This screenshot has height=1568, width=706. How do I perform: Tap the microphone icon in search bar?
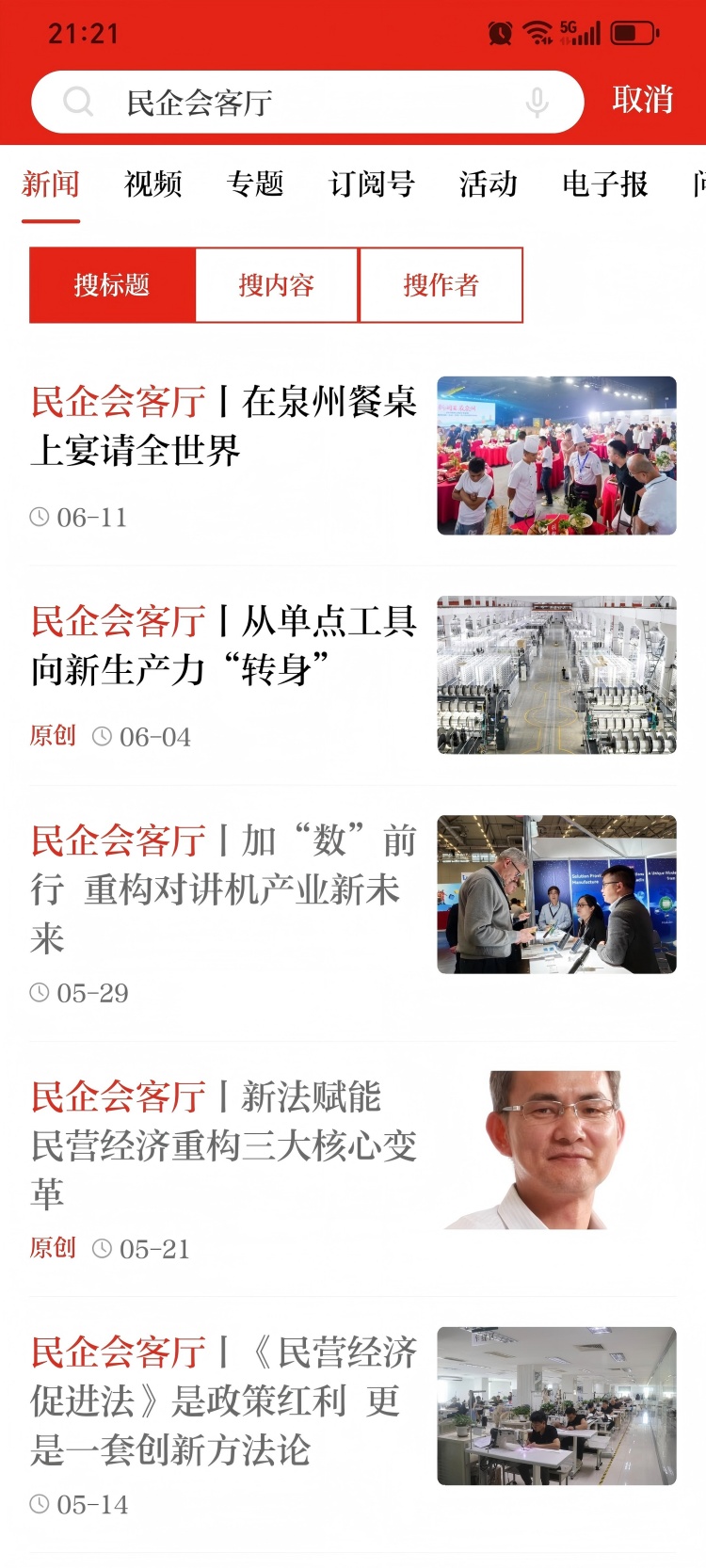[x=537, y=103]
